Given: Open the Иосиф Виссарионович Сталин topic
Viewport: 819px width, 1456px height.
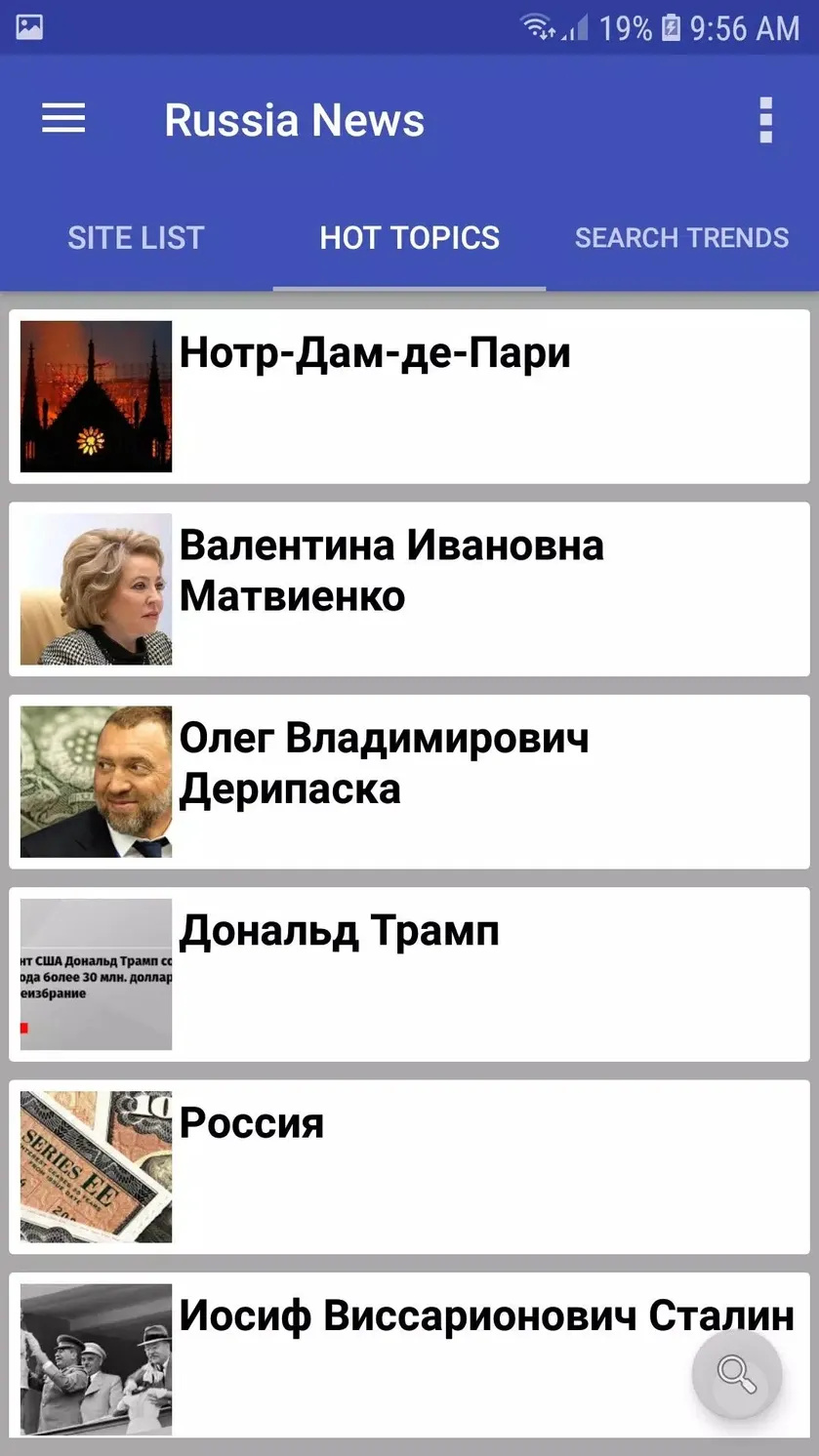Looking at the screenshot, I should (x=409, y=1358).
